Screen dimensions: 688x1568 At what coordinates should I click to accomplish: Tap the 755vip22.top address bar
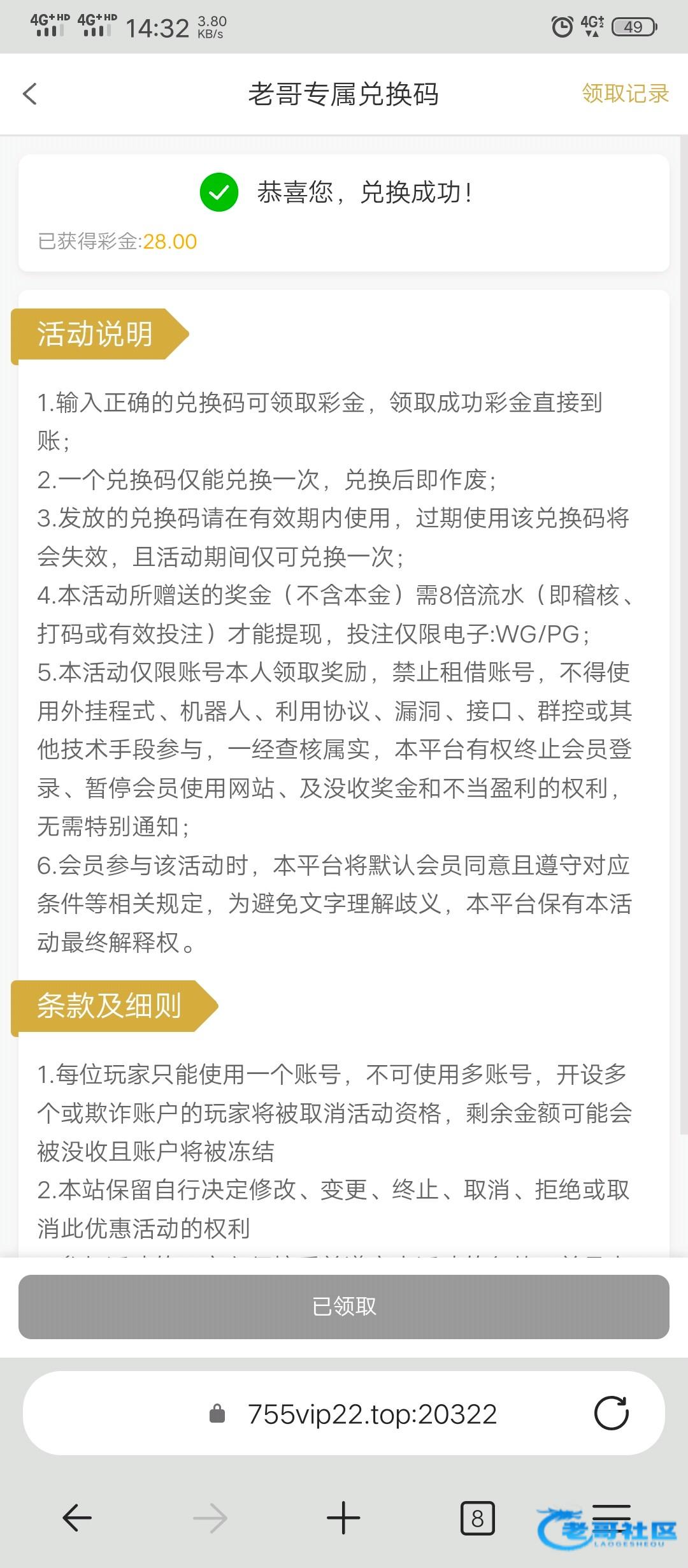tap(344, 1415)
